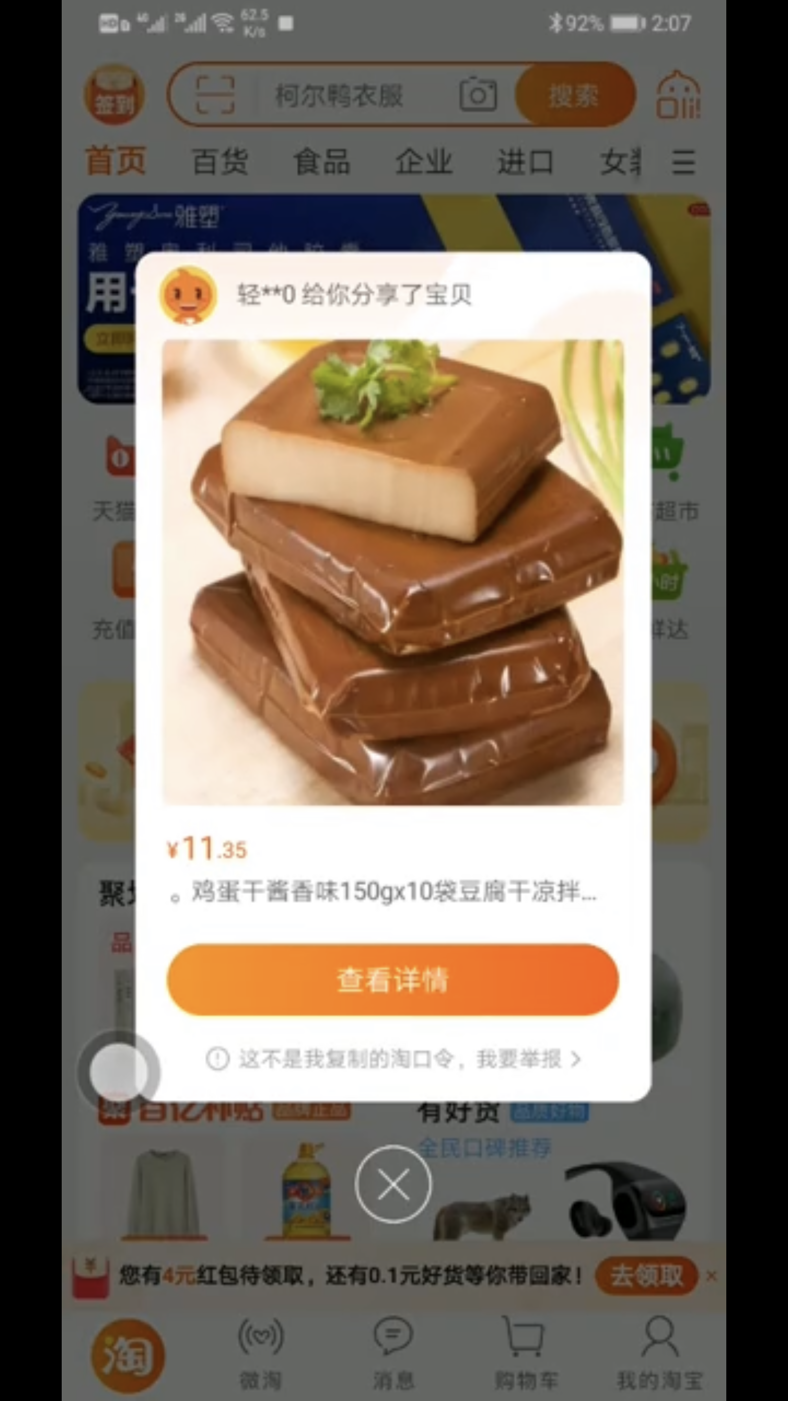Open the shared tofu product image
Image resolution: width=788 pixels, height=1401 pixels.
tap(393, 572)
